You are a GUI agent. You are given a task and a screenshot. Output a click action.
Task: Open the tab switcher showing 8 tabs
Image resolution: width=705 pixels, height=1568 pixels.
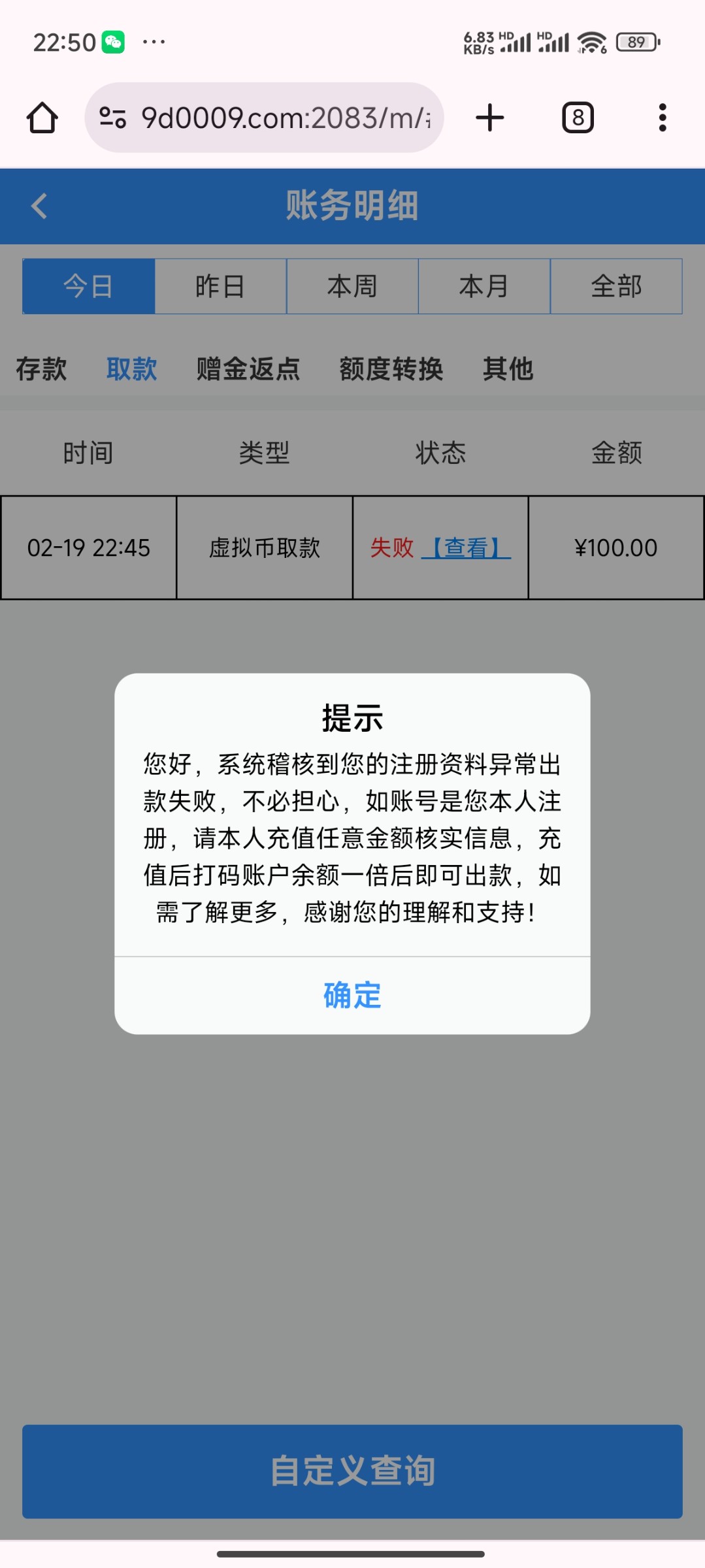[x=578, y=118]
